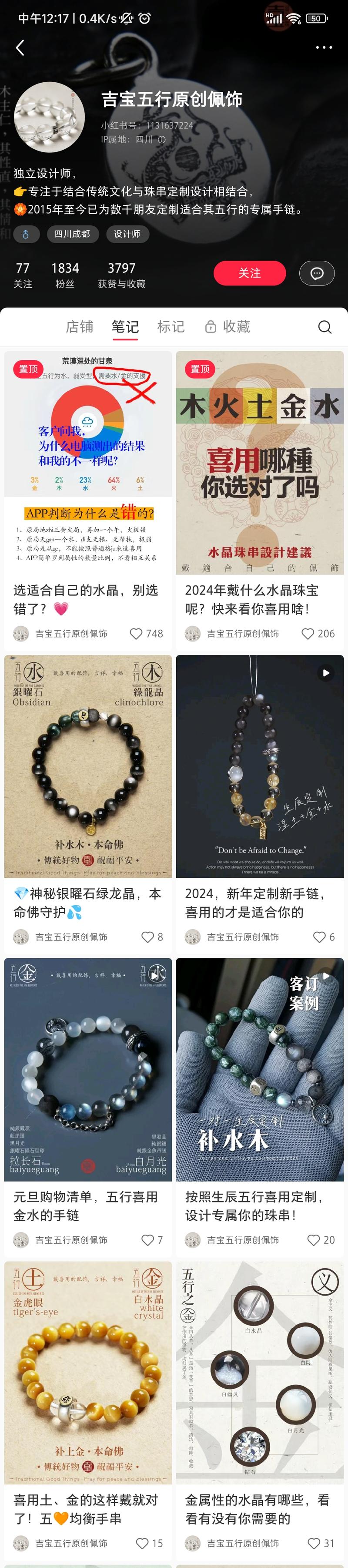Open note 喜用土、金的这样戴就对了

(87, 1373)
